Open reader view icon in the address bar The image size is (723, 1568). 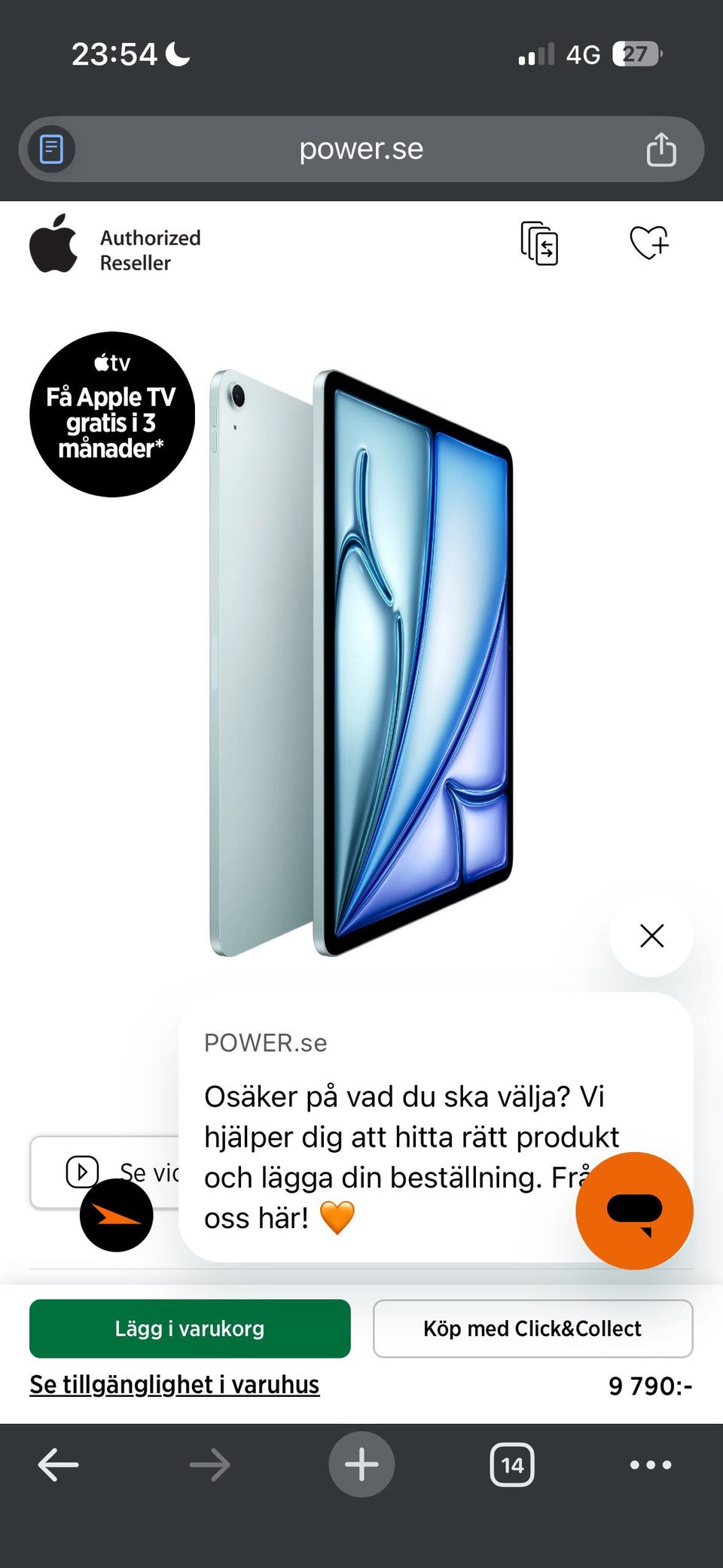(49, 148)
